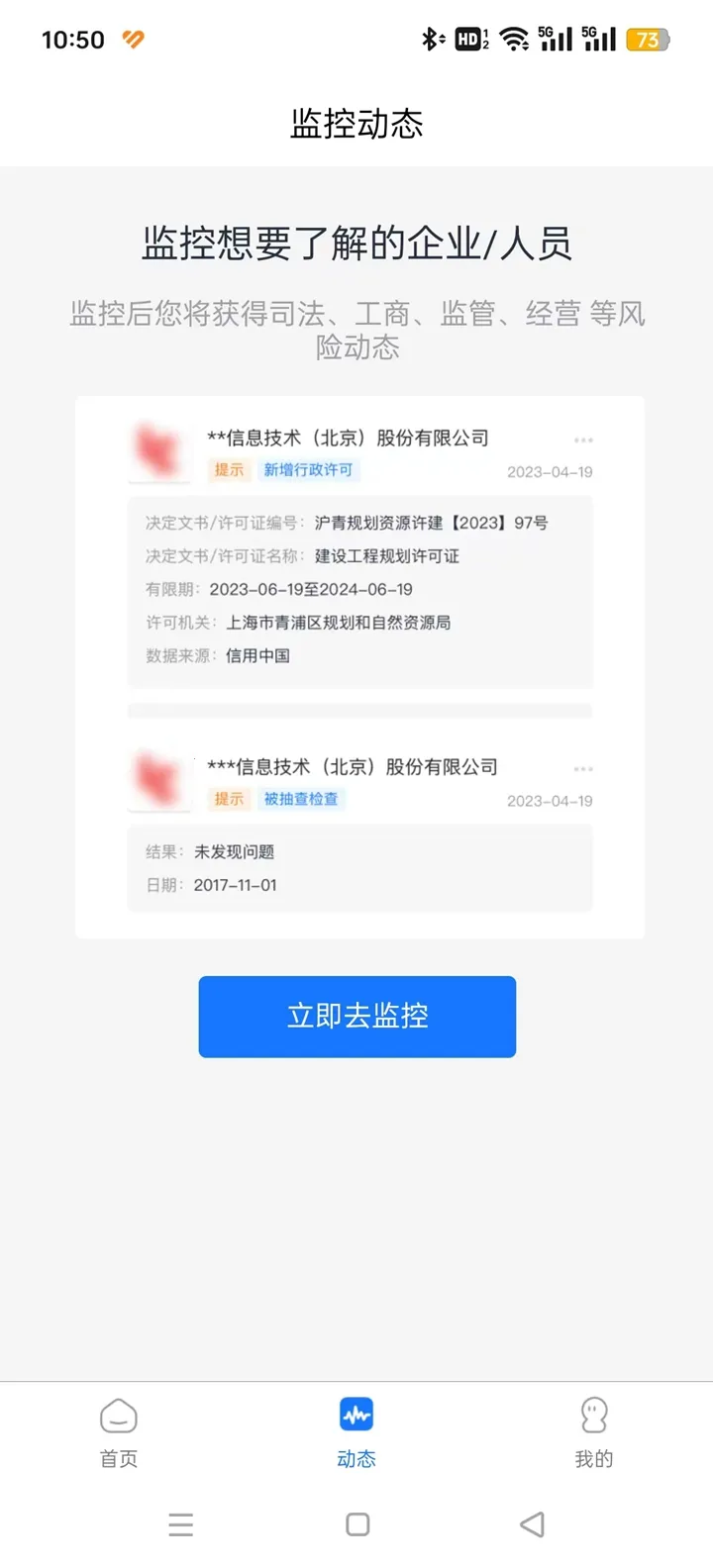This screenshot has width=713, height=1568.
Task: Go to the 我的 tab
Action: 593,1431
